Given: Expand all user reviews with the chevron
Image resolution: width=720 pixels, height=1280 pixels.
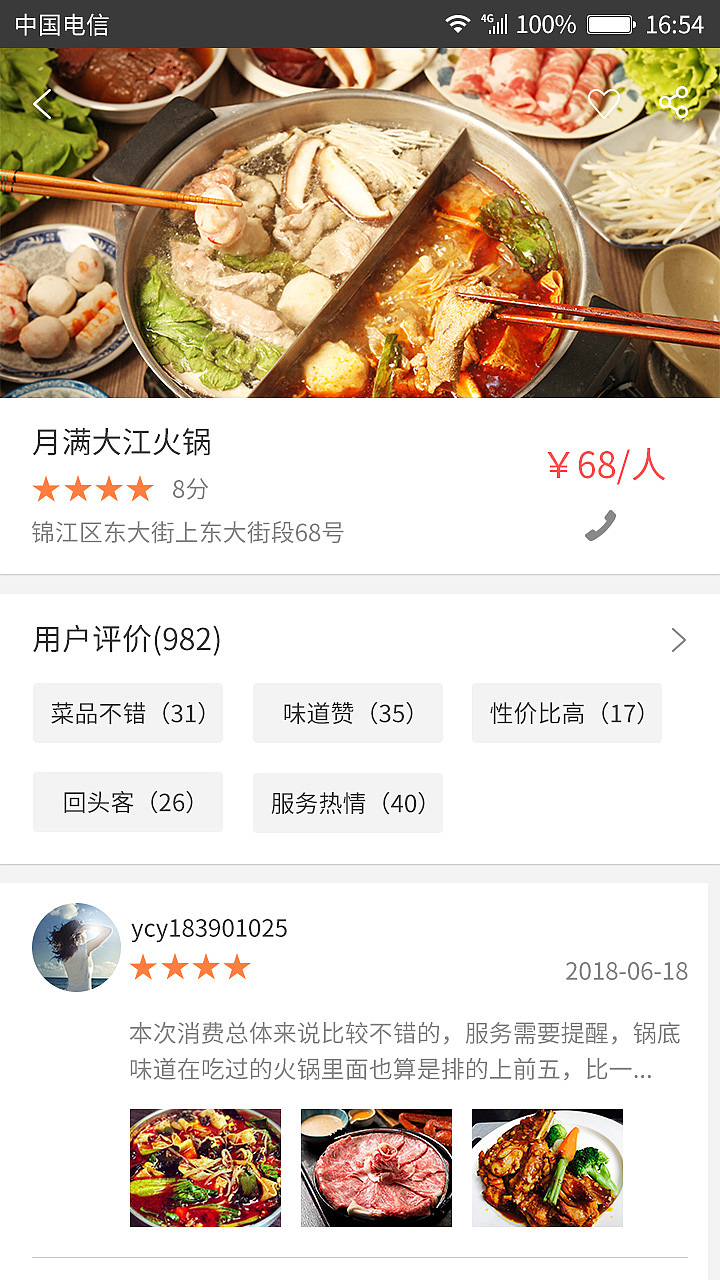Looking at the screenshot, I should pos(678,639).
